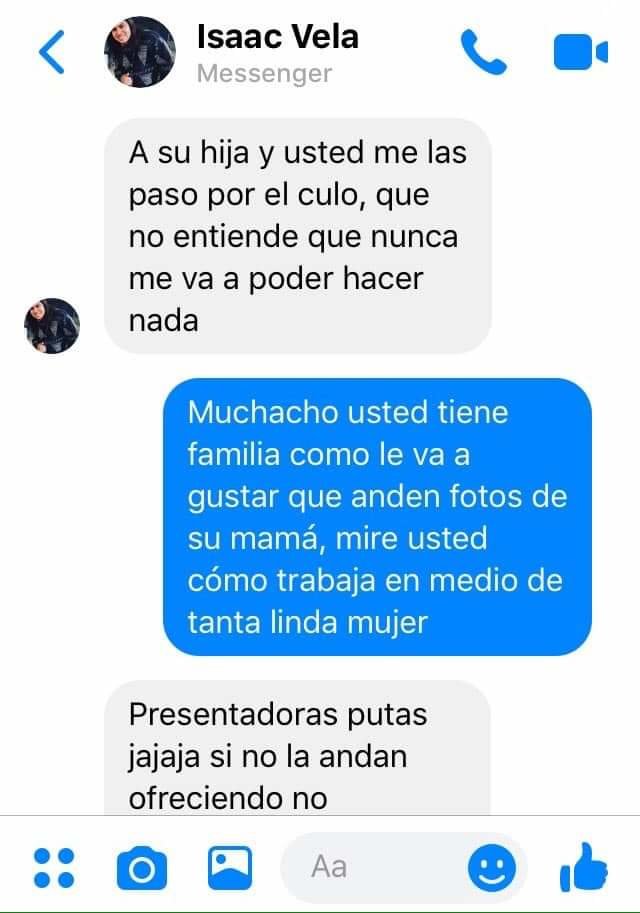
Task: Open the photo gallery picker
Action: 229,867
